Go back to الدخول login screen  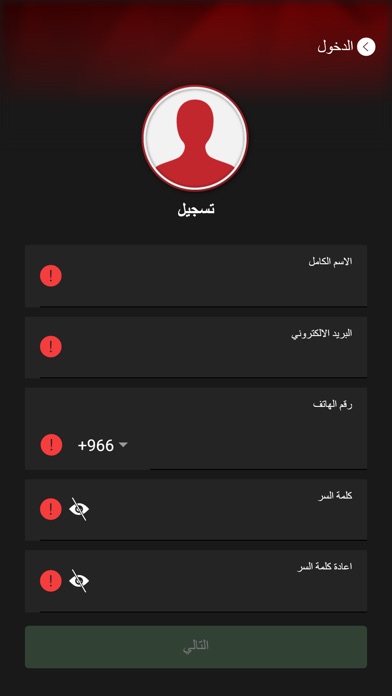346,47
